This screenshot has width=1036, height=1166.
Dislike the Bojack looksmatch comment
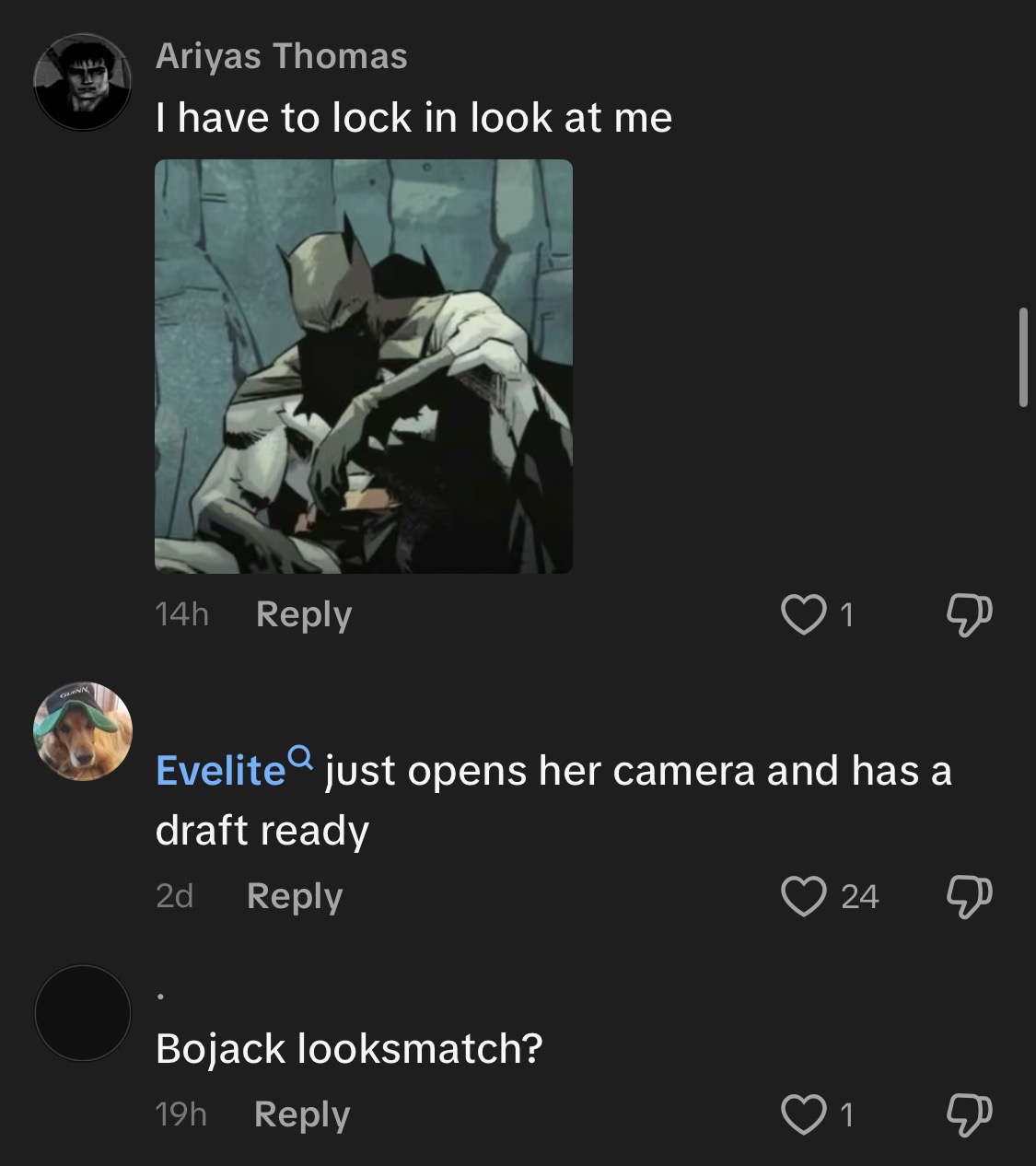(969, 1114)
